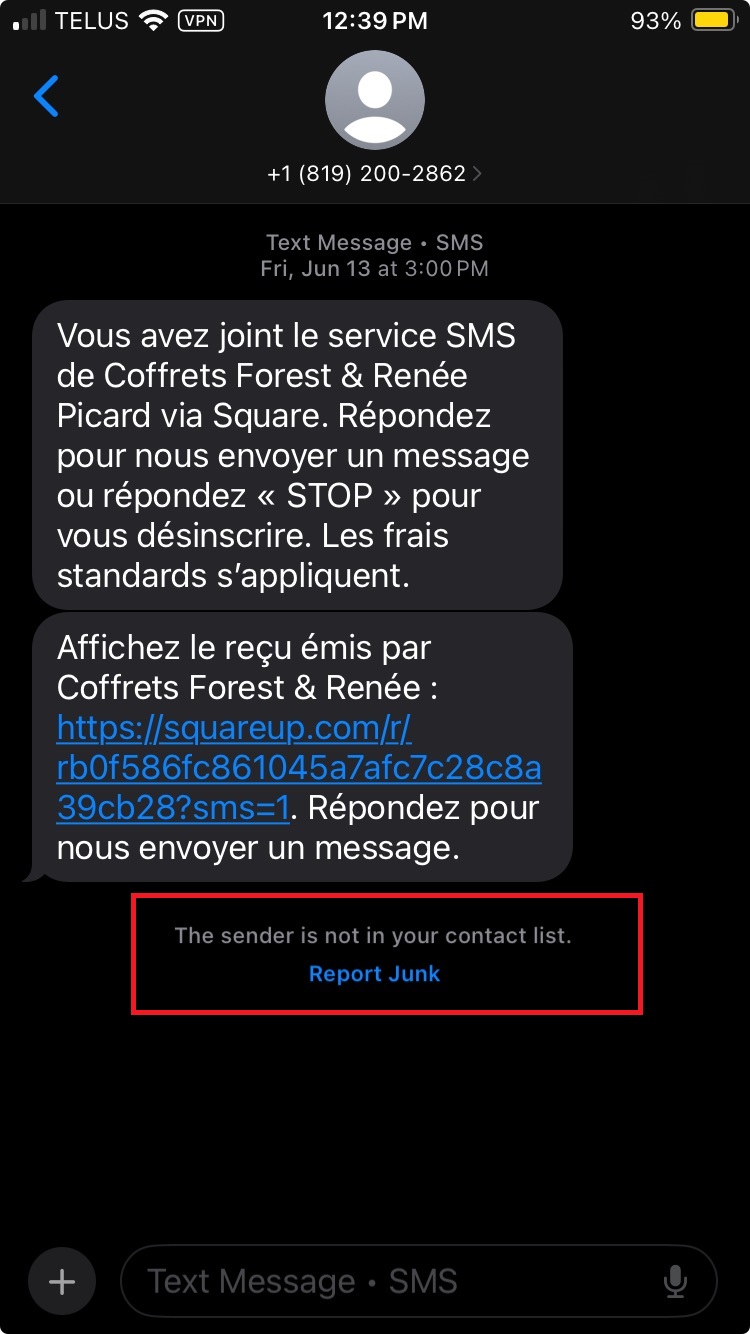Go back to the messages list
Screen dimensions: 750x1334
[46, 97]
